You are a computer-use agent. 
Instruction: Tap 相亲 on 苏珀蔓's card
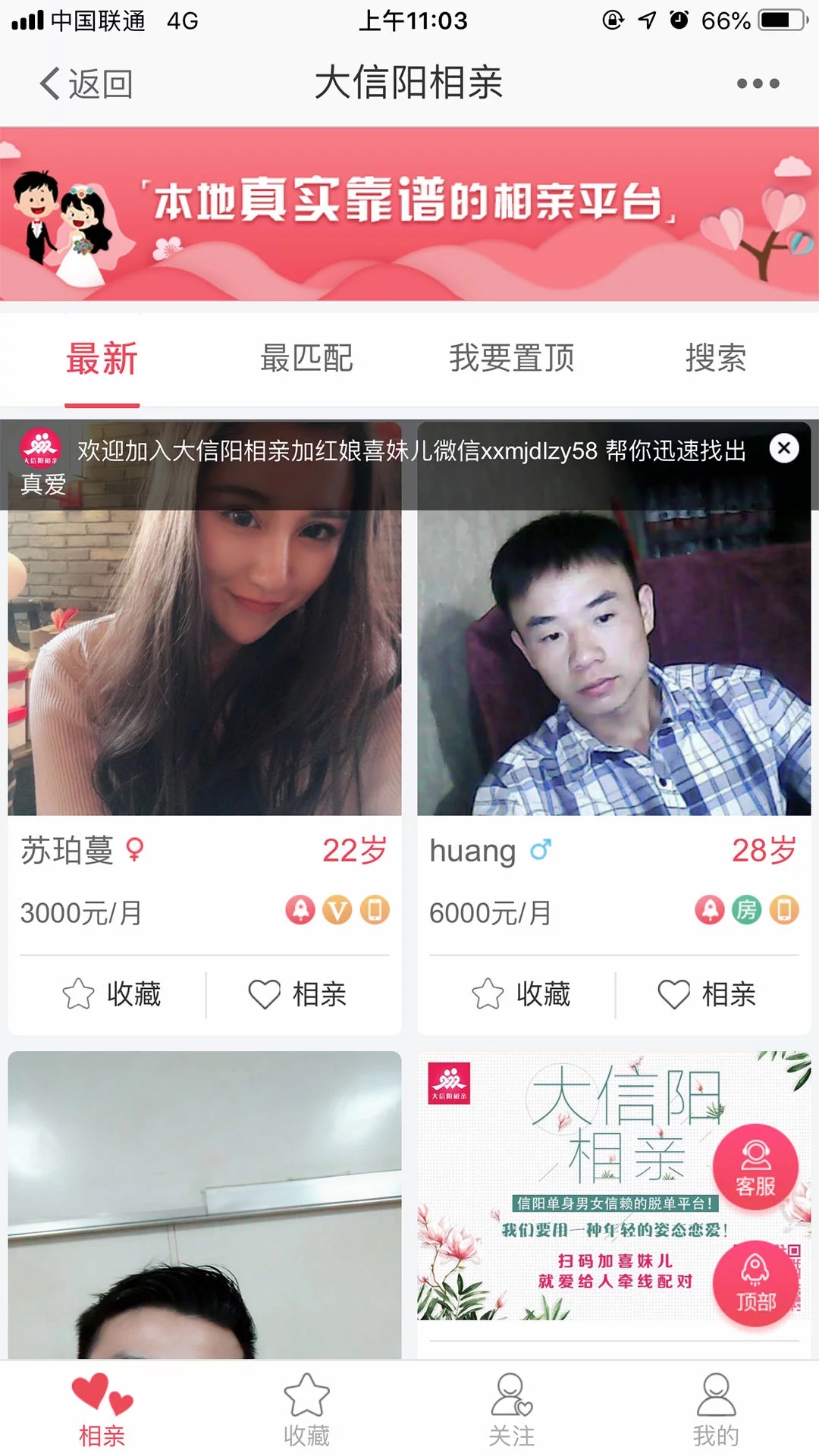[x=297, y=993]
